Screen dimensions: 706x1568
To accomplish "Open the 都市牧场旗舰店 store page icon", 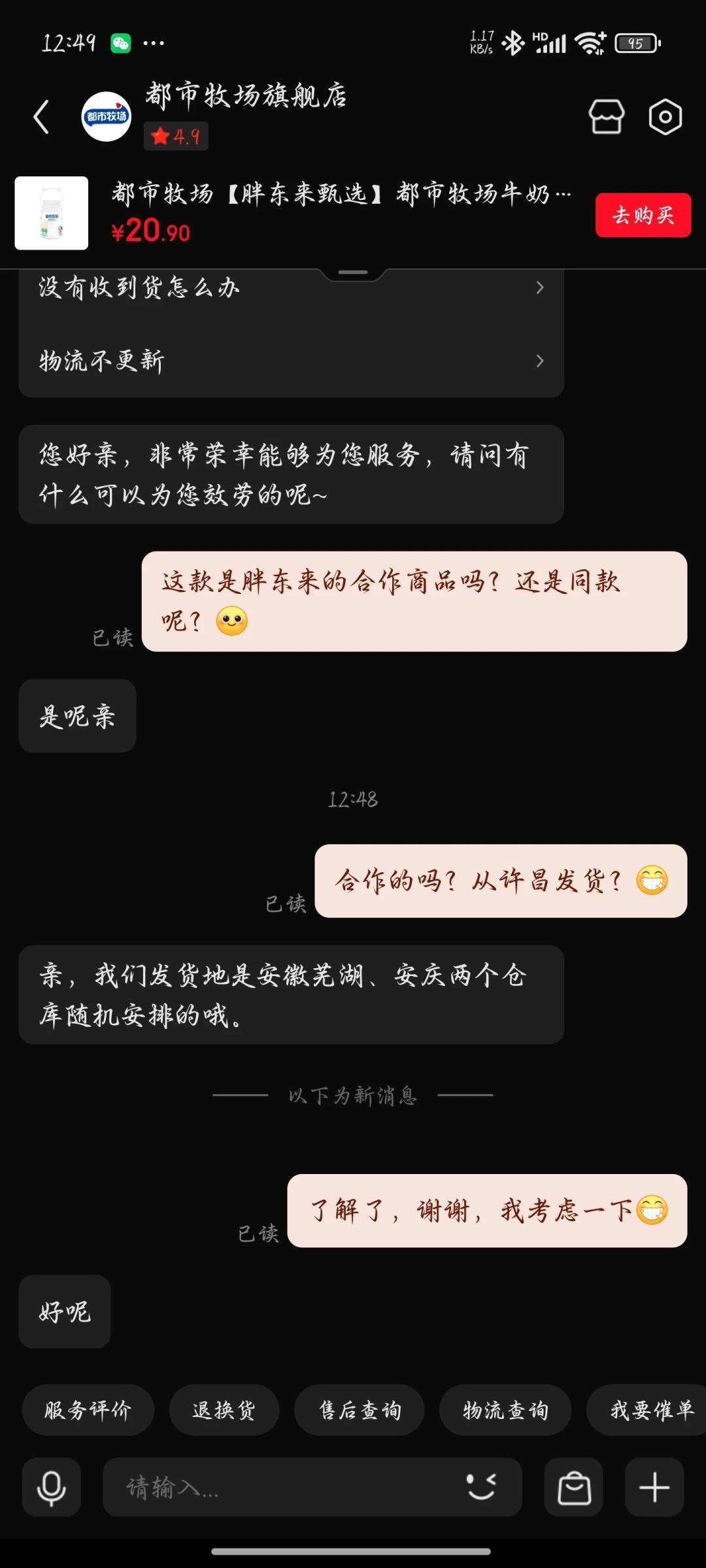I will click(x=606, y=117).
